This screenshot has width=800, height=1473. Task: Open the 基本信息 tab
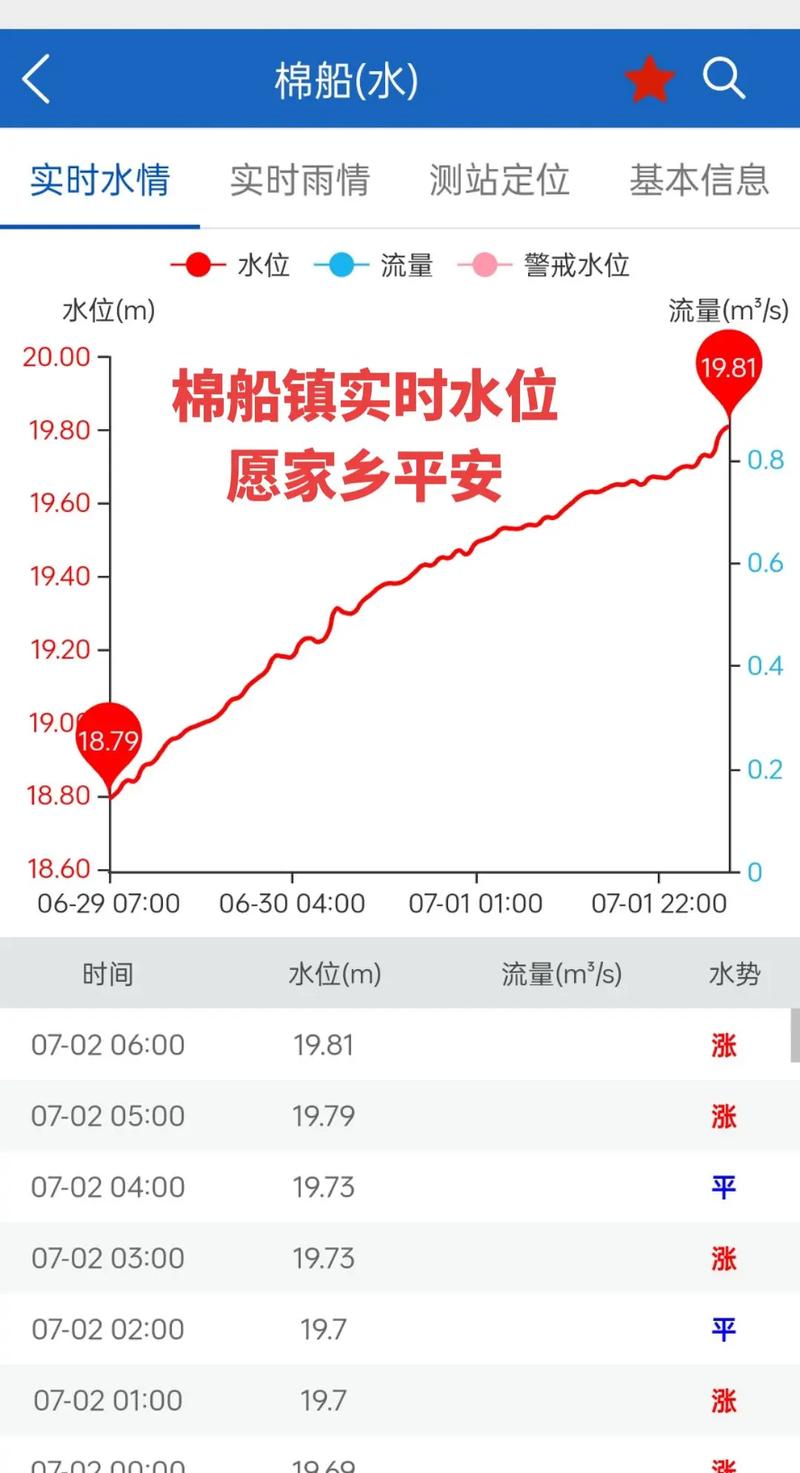(699, 179)
